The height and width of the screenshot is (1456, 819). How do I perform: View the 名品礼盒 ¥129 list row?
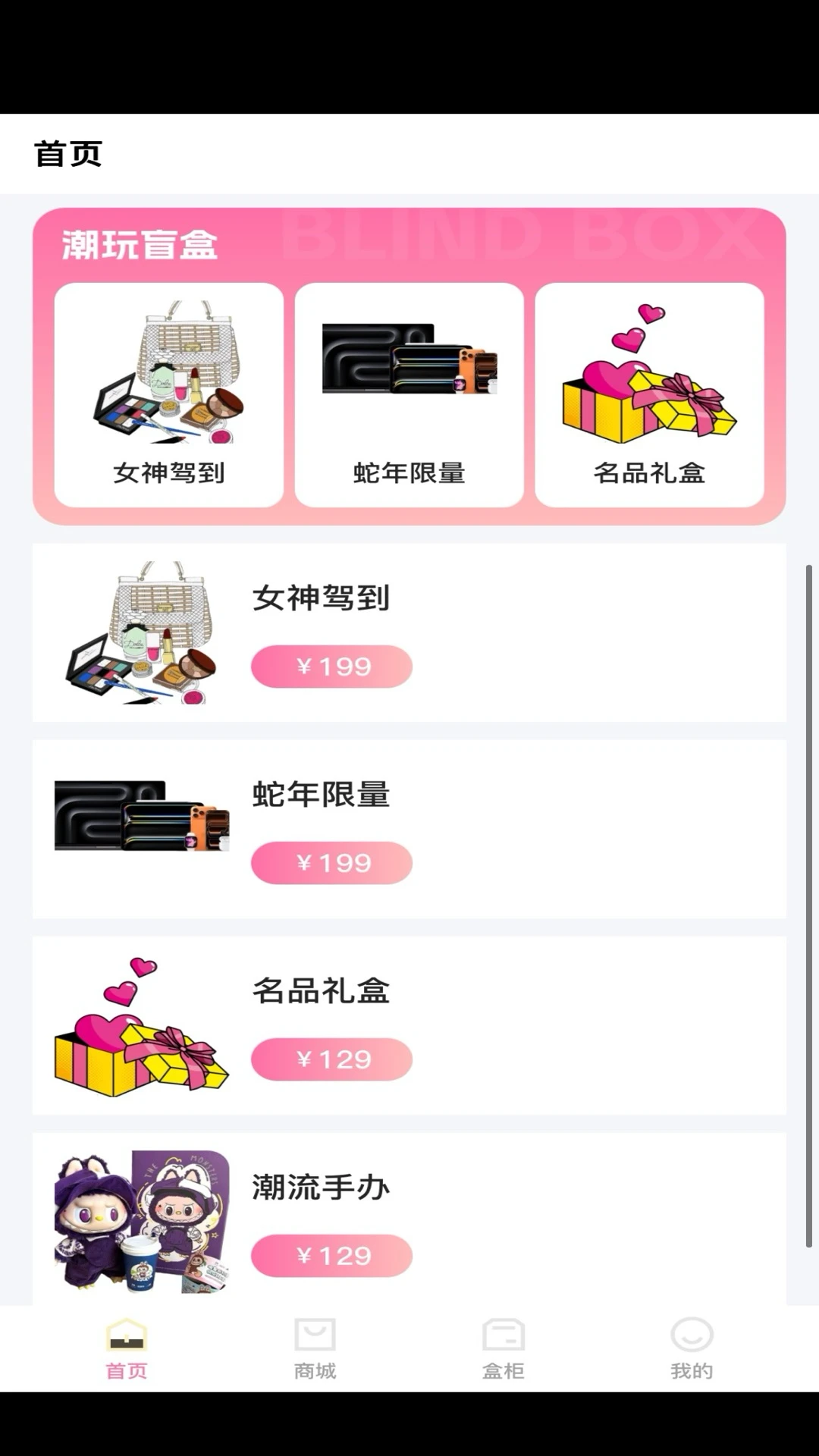(x=409, y=1025)
